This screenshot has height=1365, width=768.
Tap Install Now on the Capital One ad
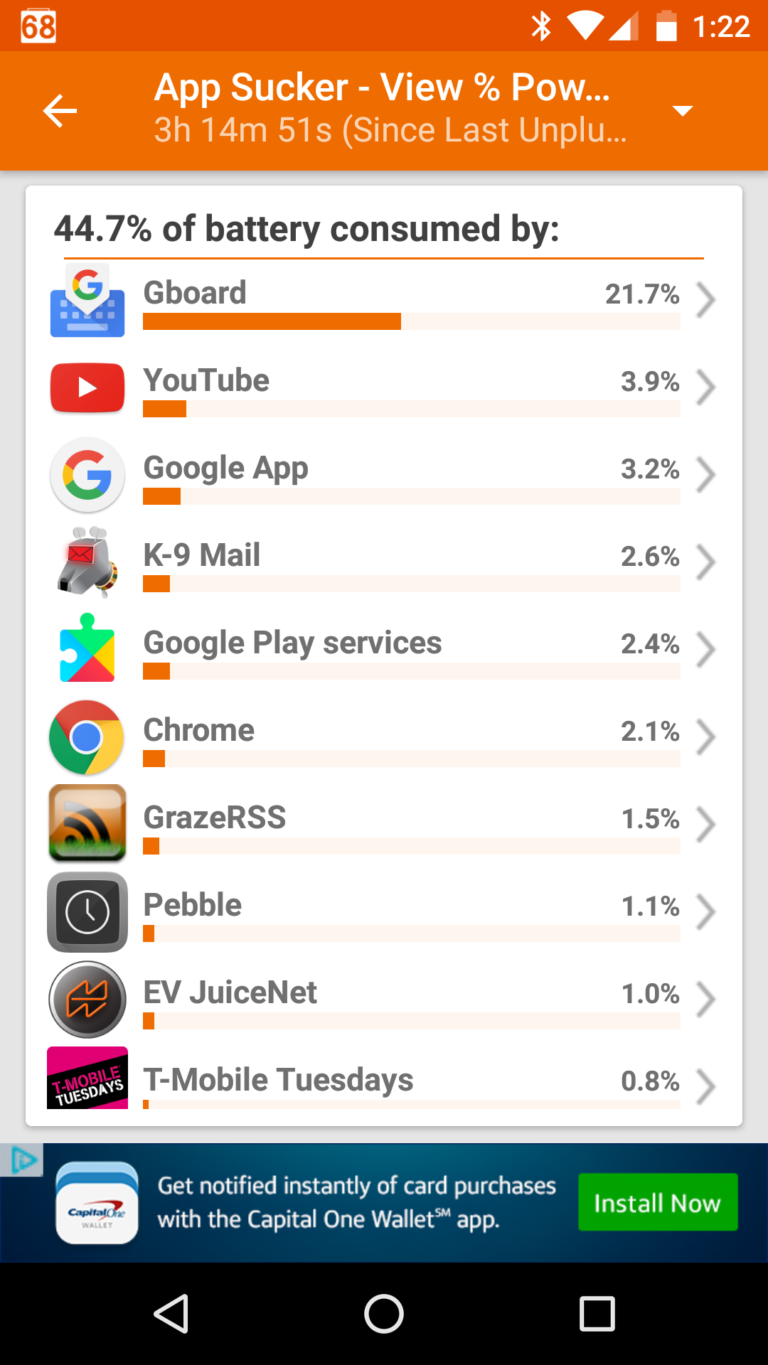click(x=658, y=1202)
